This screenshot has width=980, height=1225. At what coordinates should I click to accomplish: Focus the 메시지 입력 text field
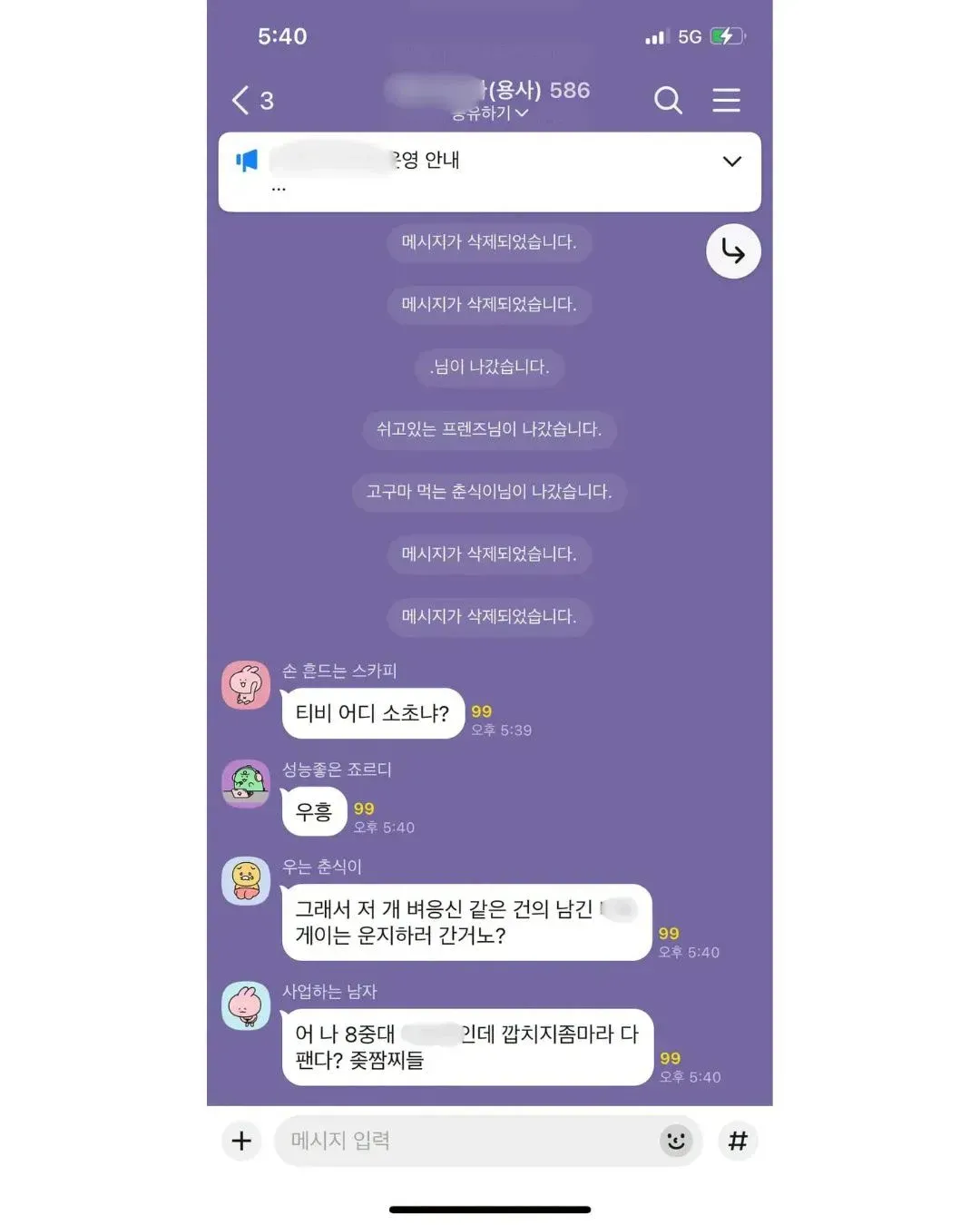463,1141
